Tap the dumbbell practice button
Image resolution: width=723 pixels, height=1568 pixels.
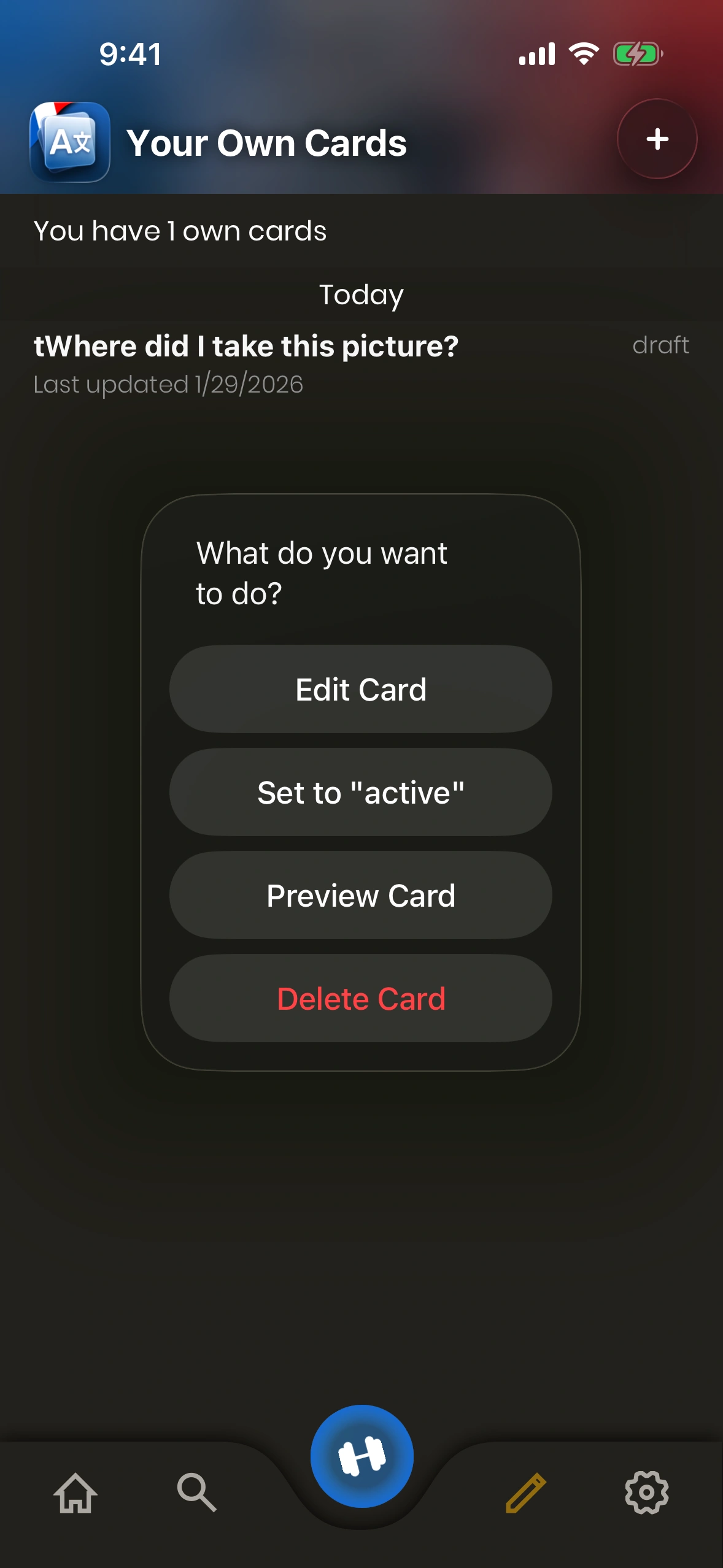pos(361,1456)
